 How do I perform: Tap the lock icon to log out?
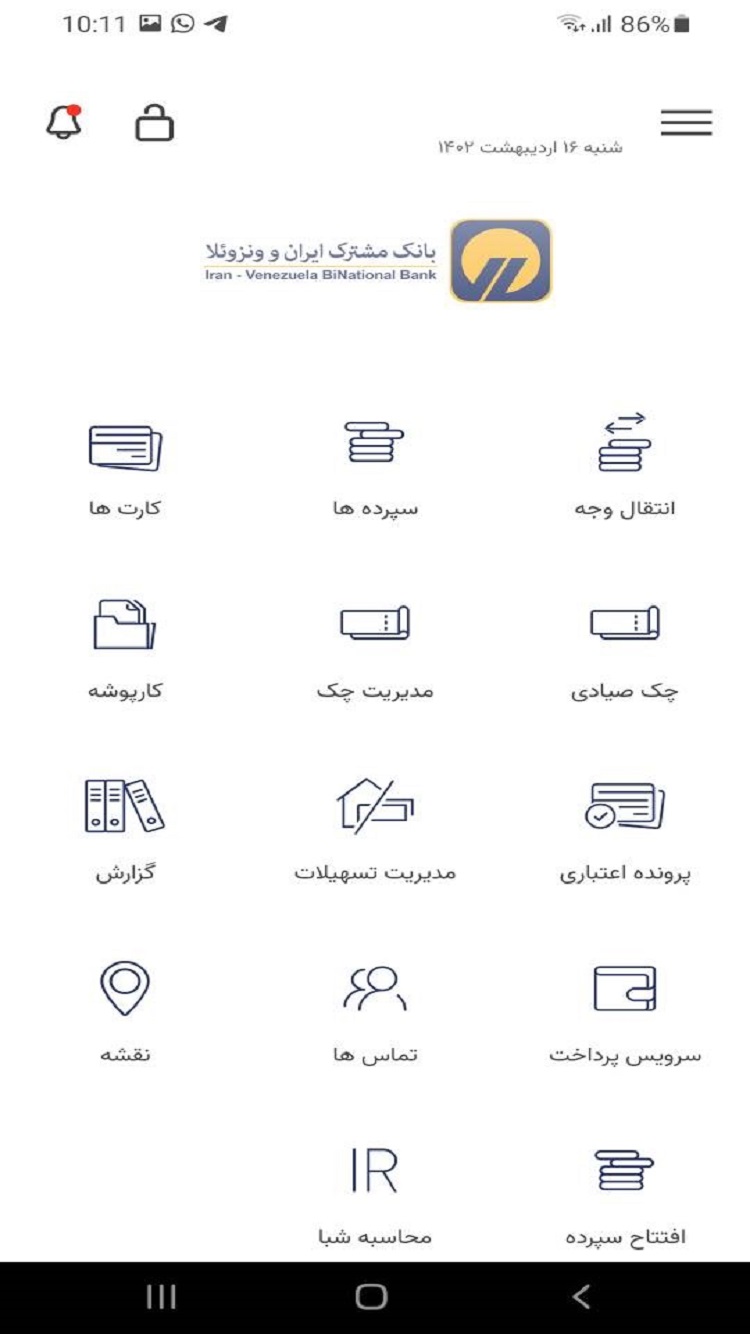pos(154,123)
